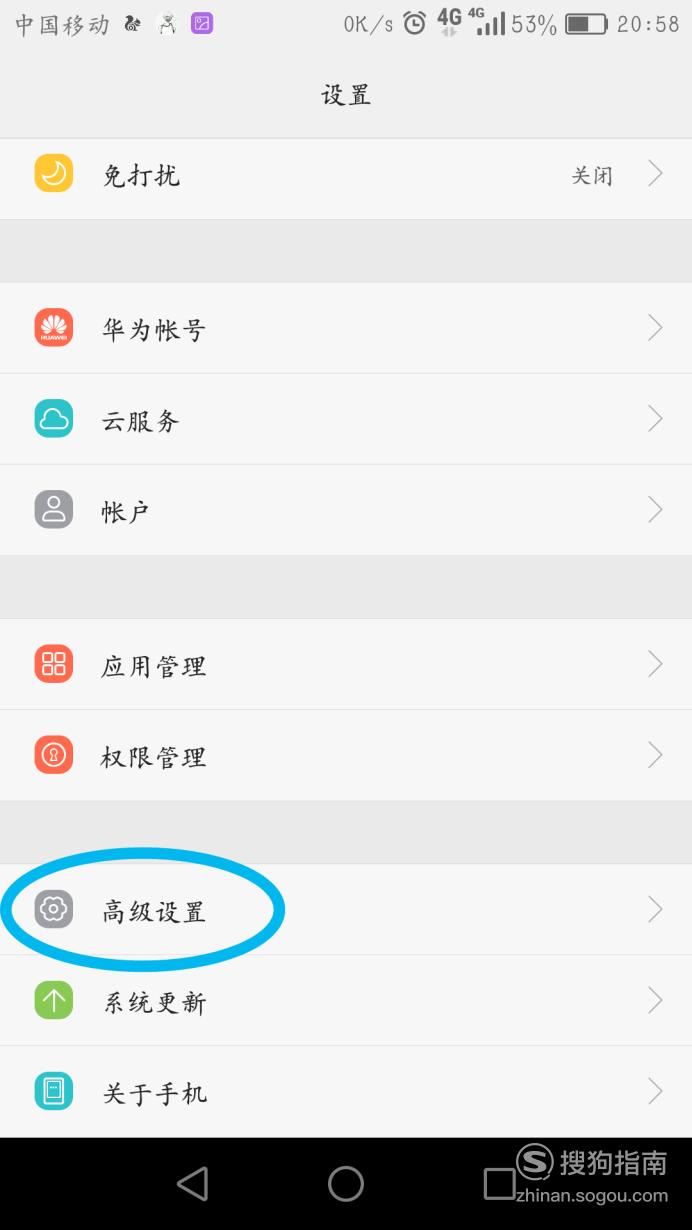This screenshot has height=1230, width=692.
Task: Open 应用管理 app management
Action: [346, 665]
